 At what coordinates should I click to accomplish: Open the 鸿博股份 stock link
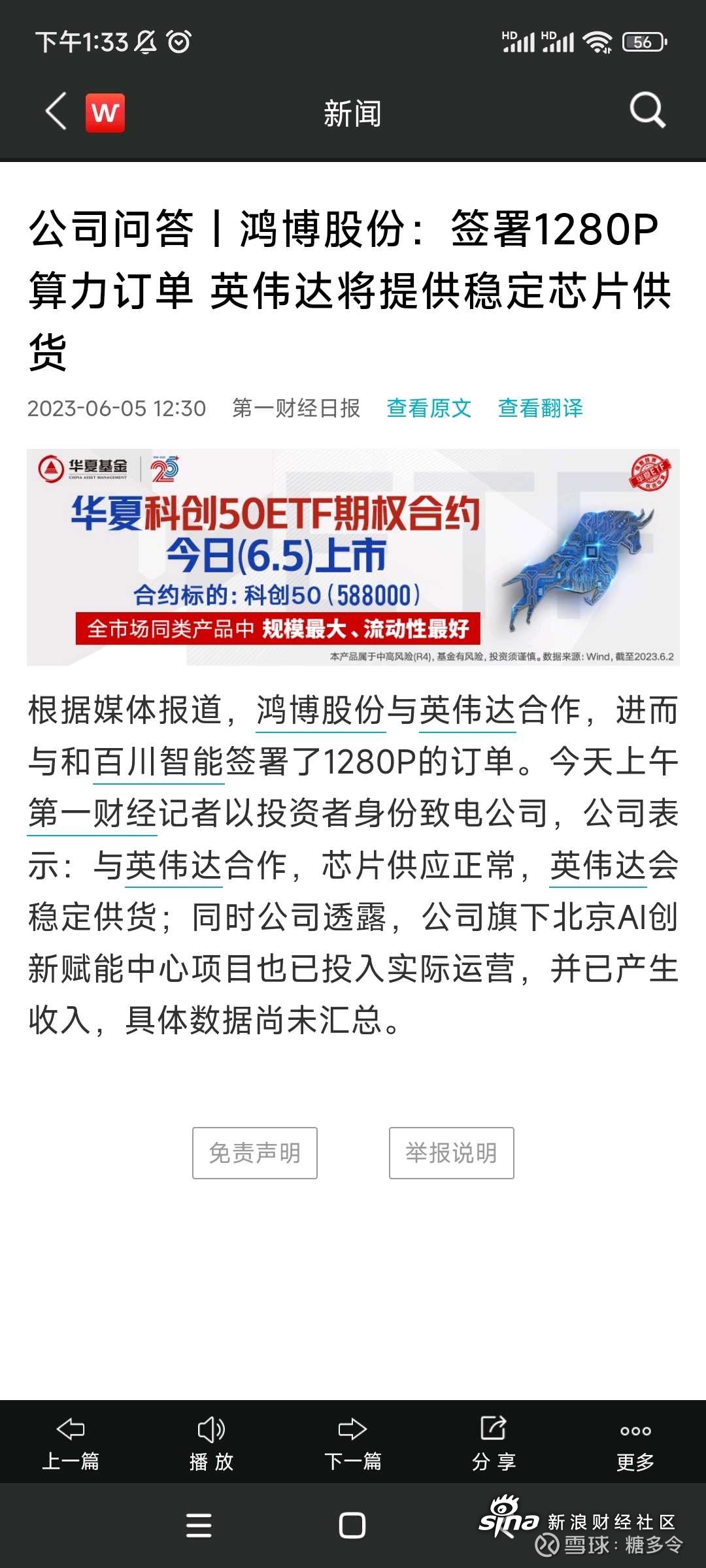[320, 711]
